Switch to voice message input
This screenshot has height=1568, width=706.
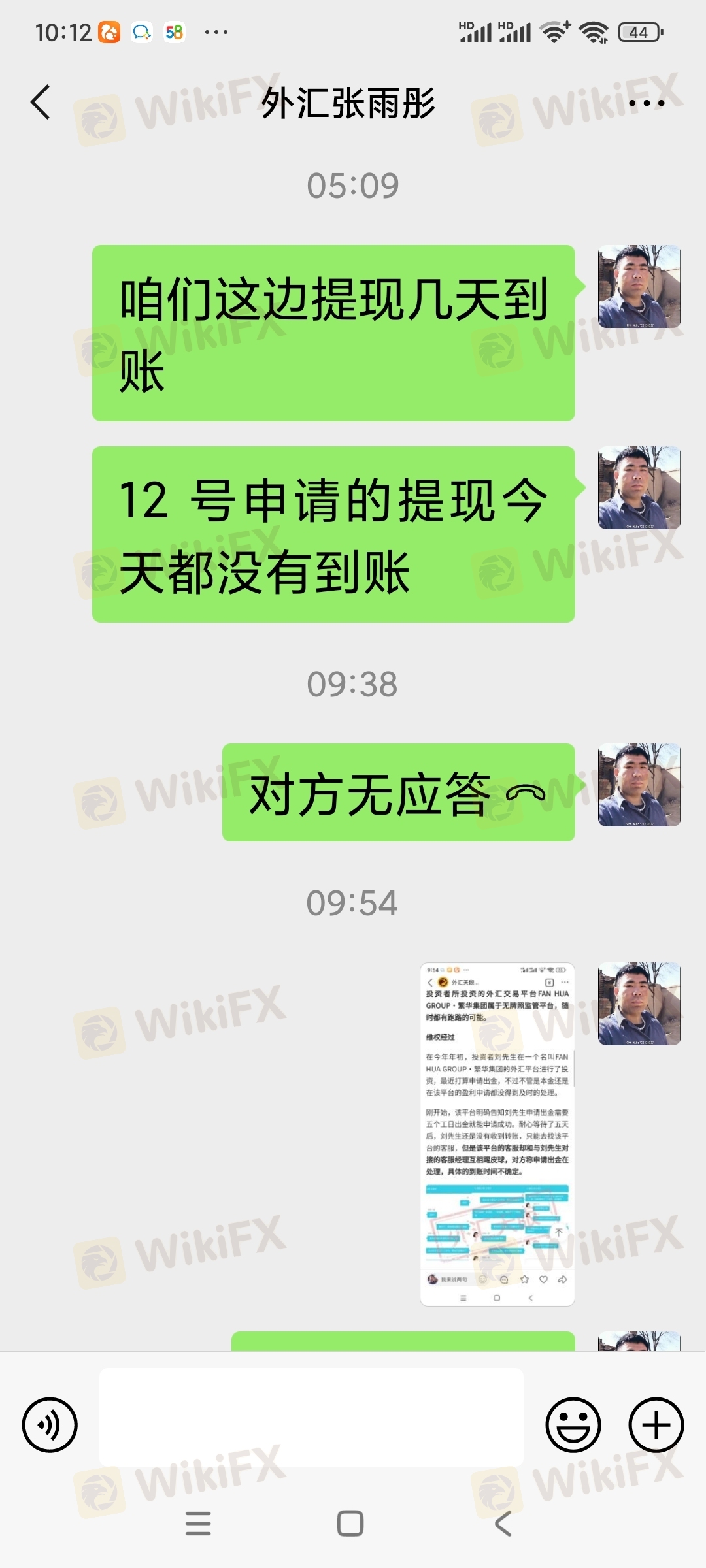coord(50,1425)
